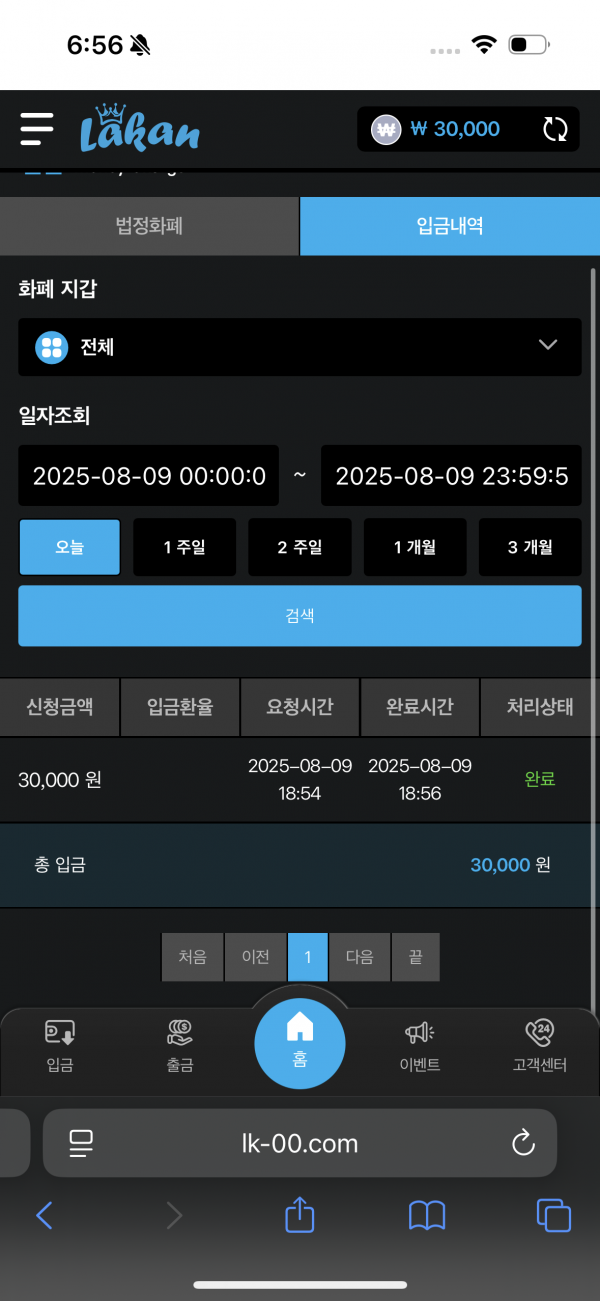Open 입금 in the bottom navigation
The height and width of the screenshot is (1301, 600).
pyautogui.click(x=60, y=1046)
